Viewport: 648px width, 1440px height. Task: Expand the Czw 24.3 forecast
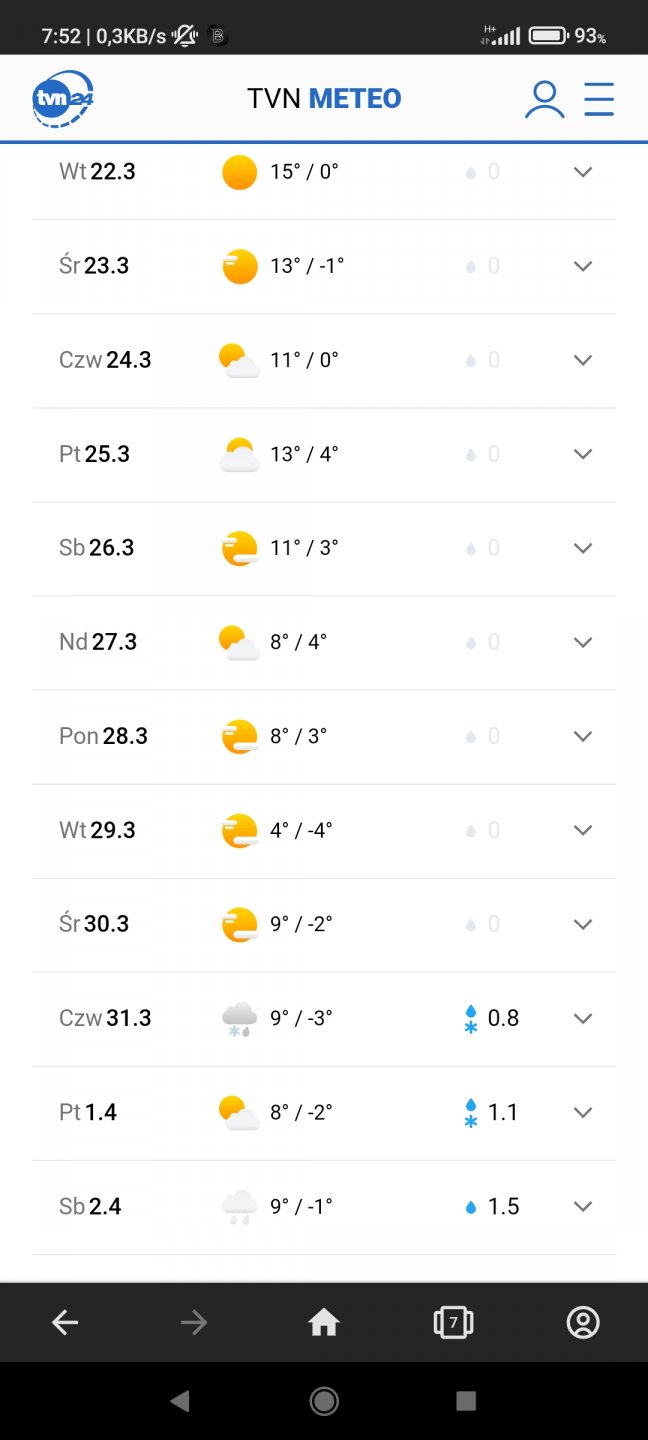[583, 360]
